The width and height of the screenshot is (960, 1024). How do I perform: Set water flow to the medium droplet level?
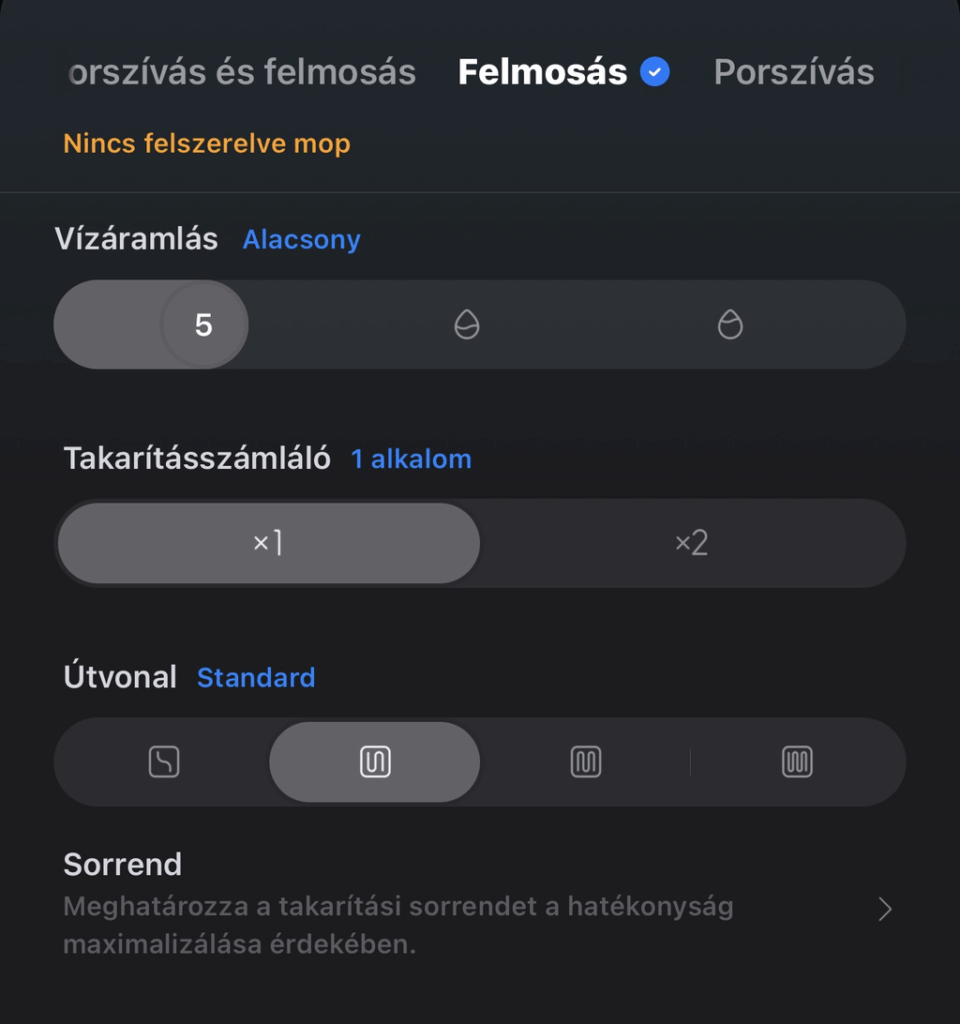(467, 325)
